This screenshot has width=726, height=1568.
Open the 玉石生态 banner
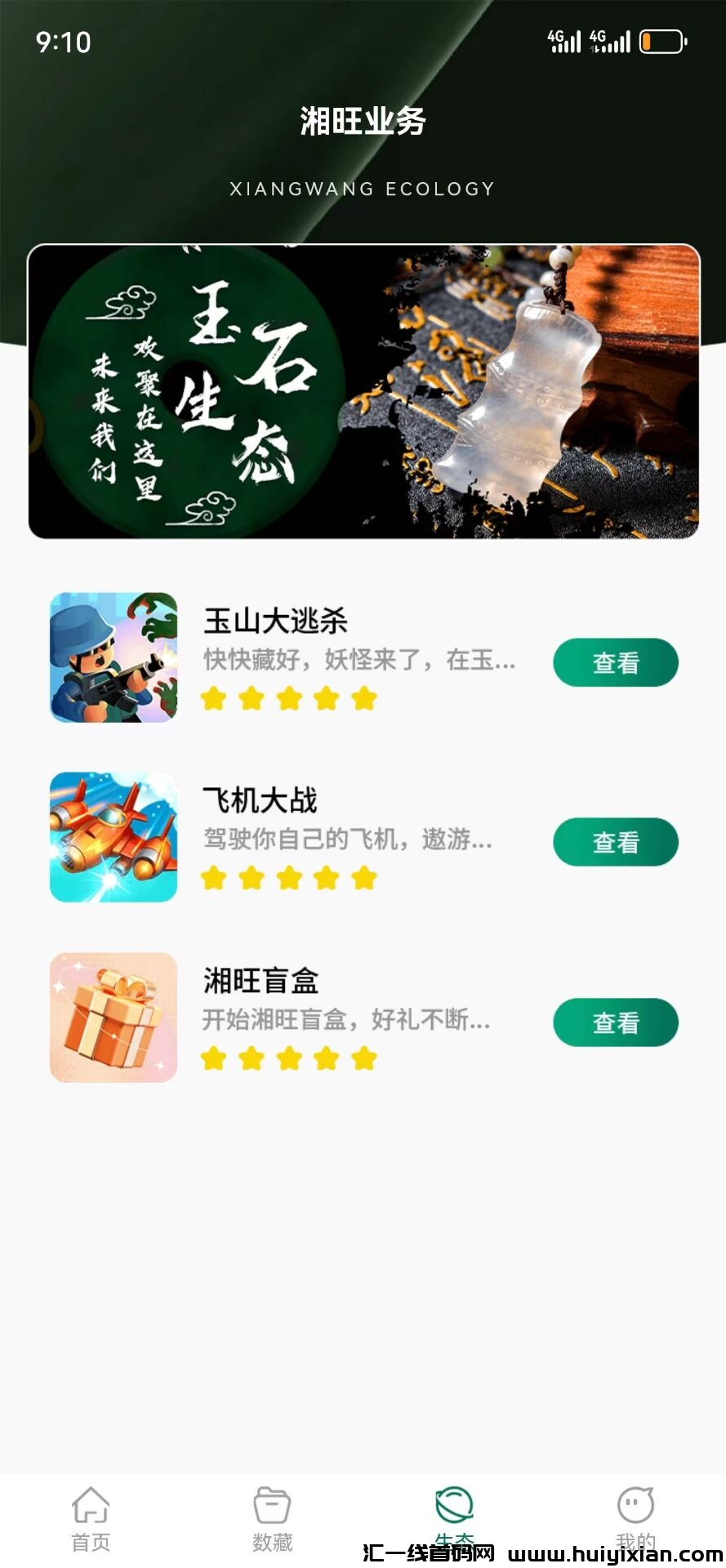click(x=363, y=391)
